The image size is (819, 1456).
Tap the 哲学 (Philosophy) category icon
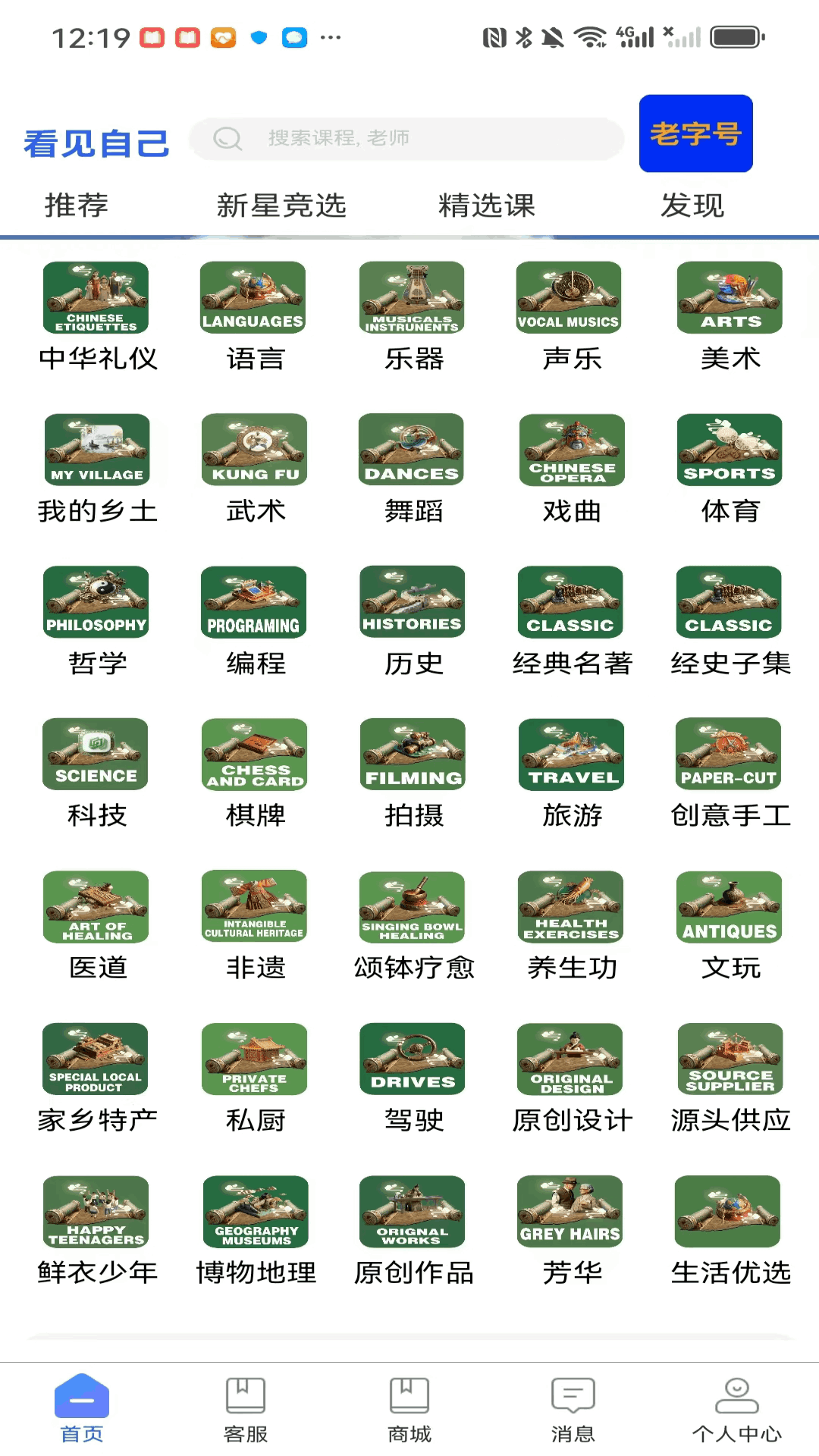click(x=96, y=602)
